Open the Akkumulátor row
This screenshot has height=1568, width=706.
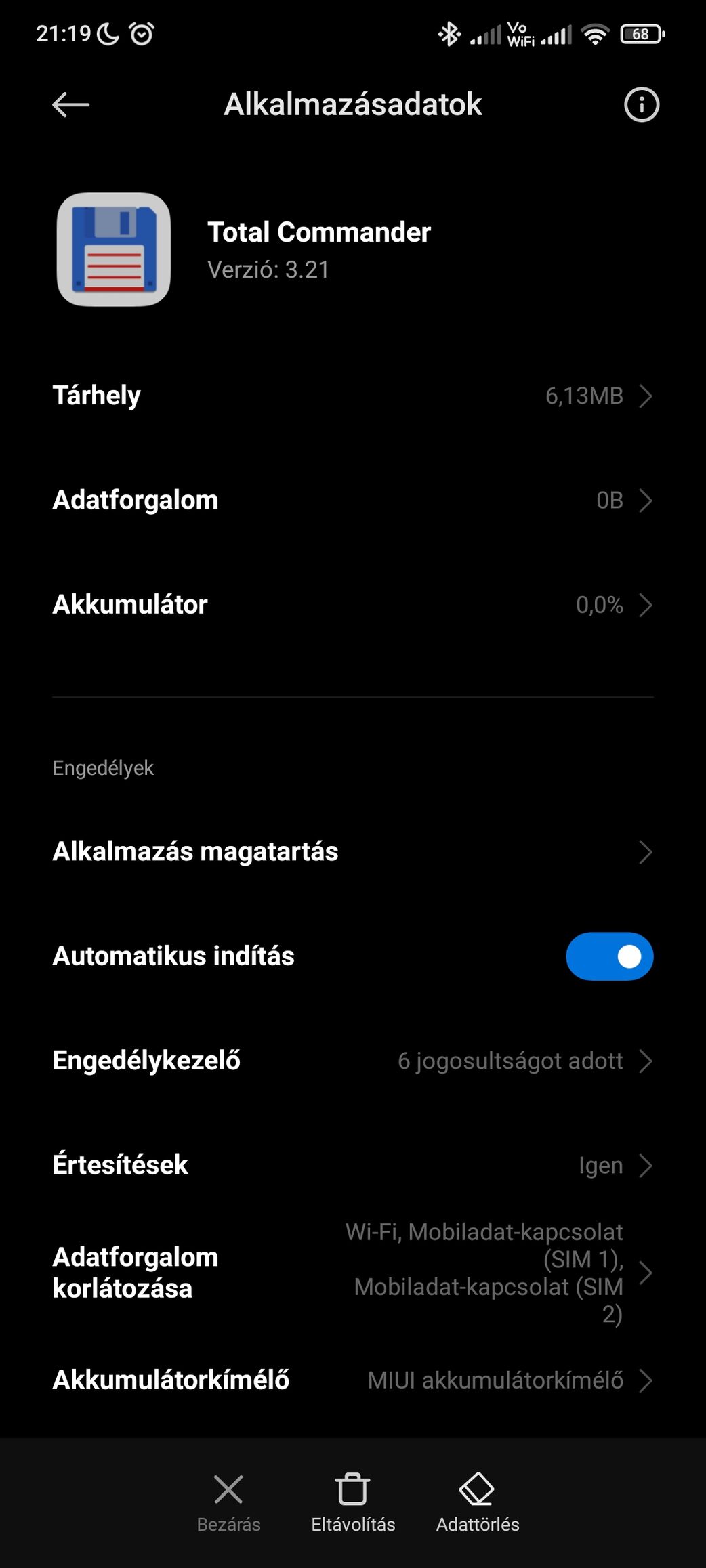[353, 605]
